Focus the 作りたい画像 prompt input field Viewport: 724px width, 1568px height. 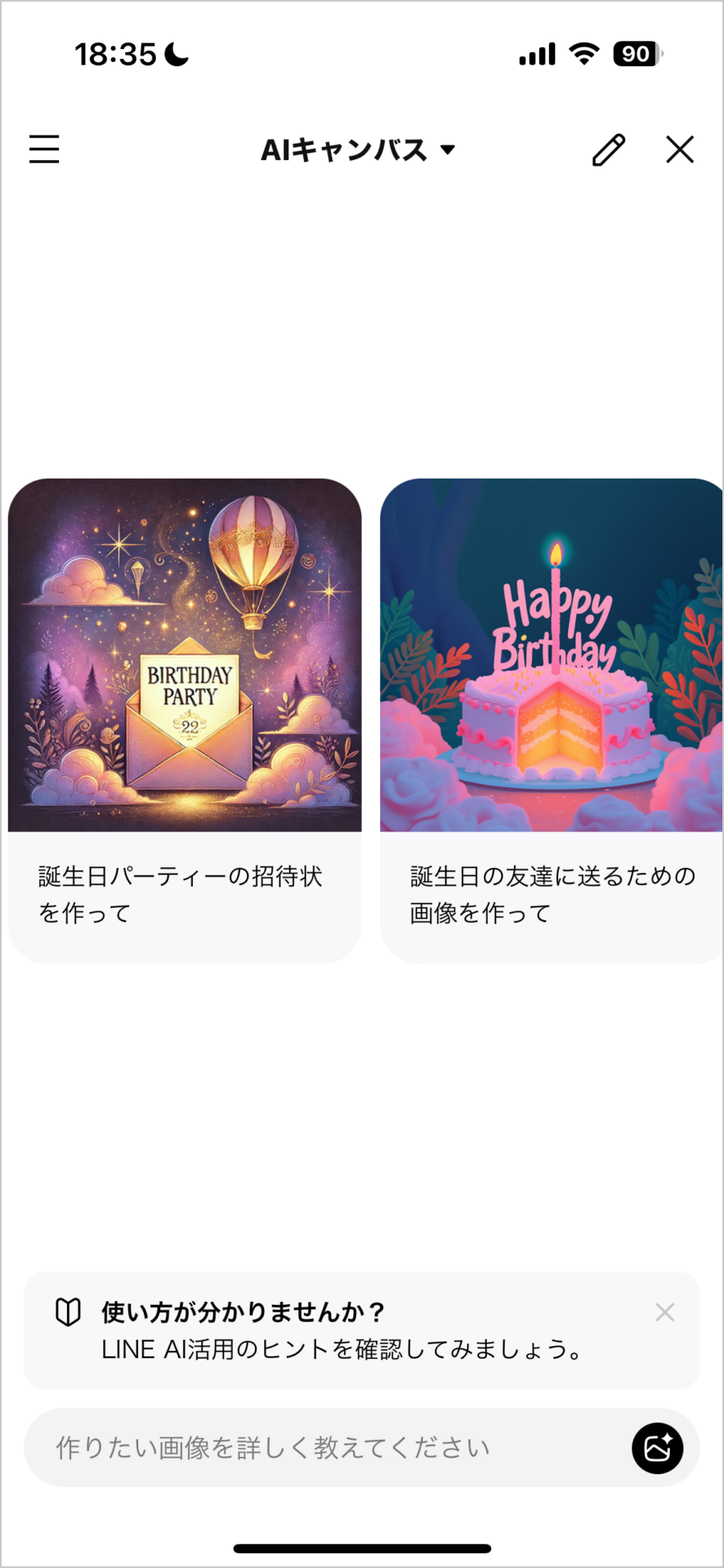pyautogui.click(x=327, y=1448)
